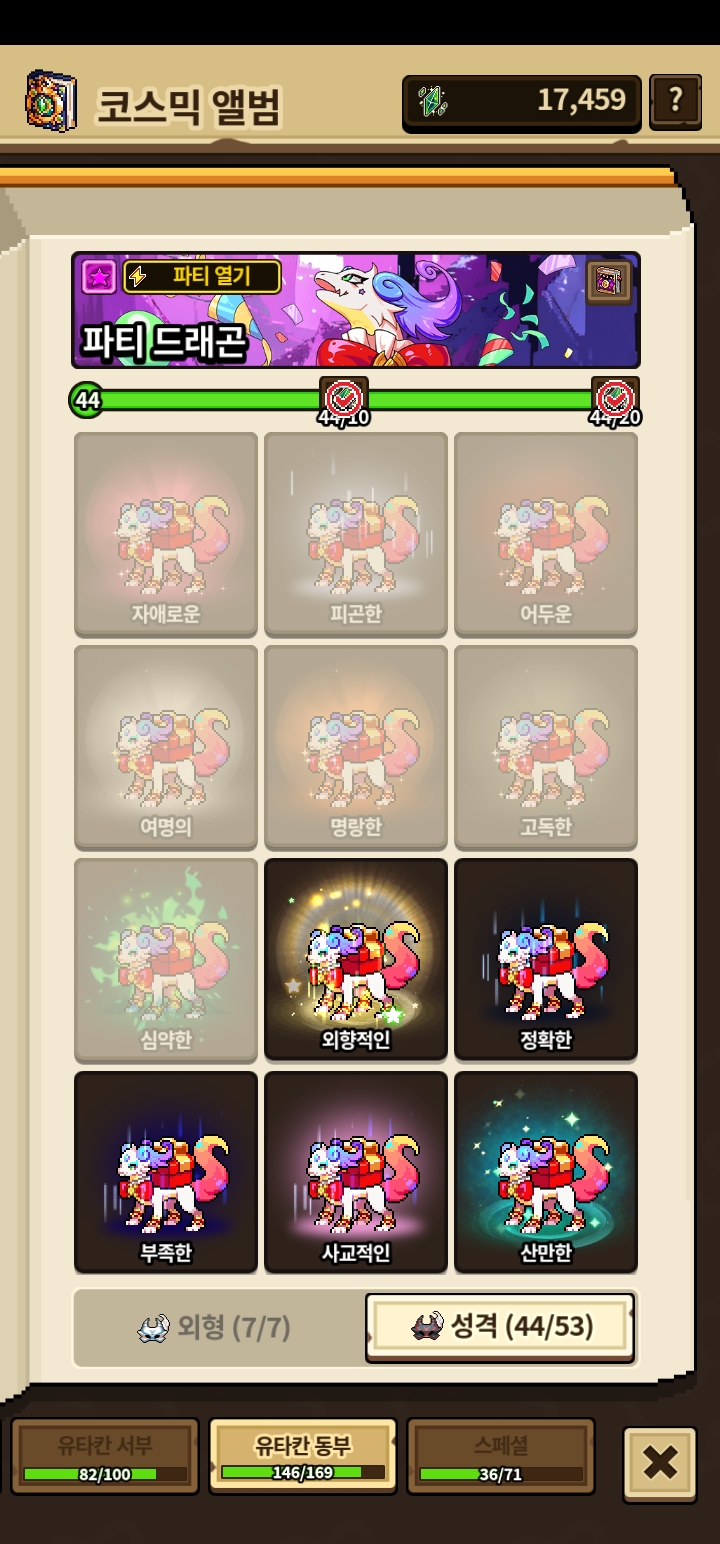Close the cosmic album with X
720x1544 pixels.
coord(660,1464)
